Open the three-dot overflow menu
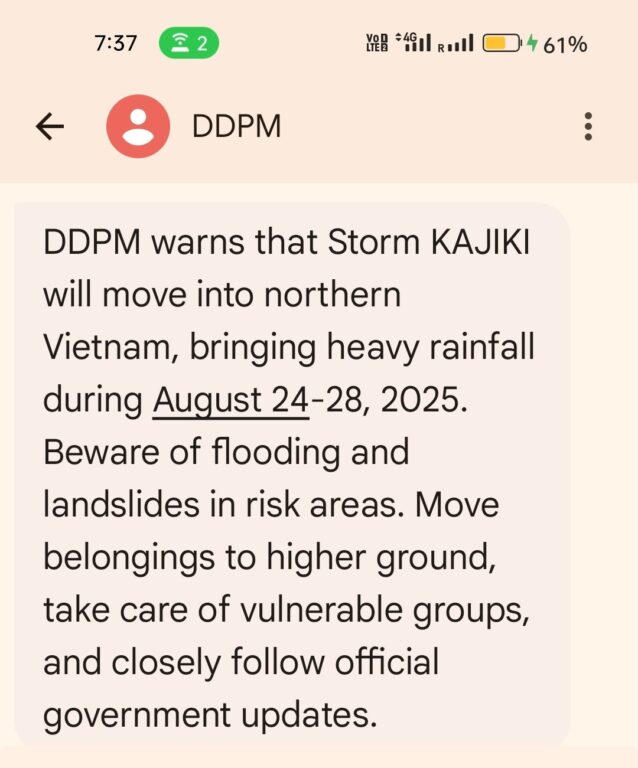Viewport: 638px width, 768px height. [x=588, y=126]
